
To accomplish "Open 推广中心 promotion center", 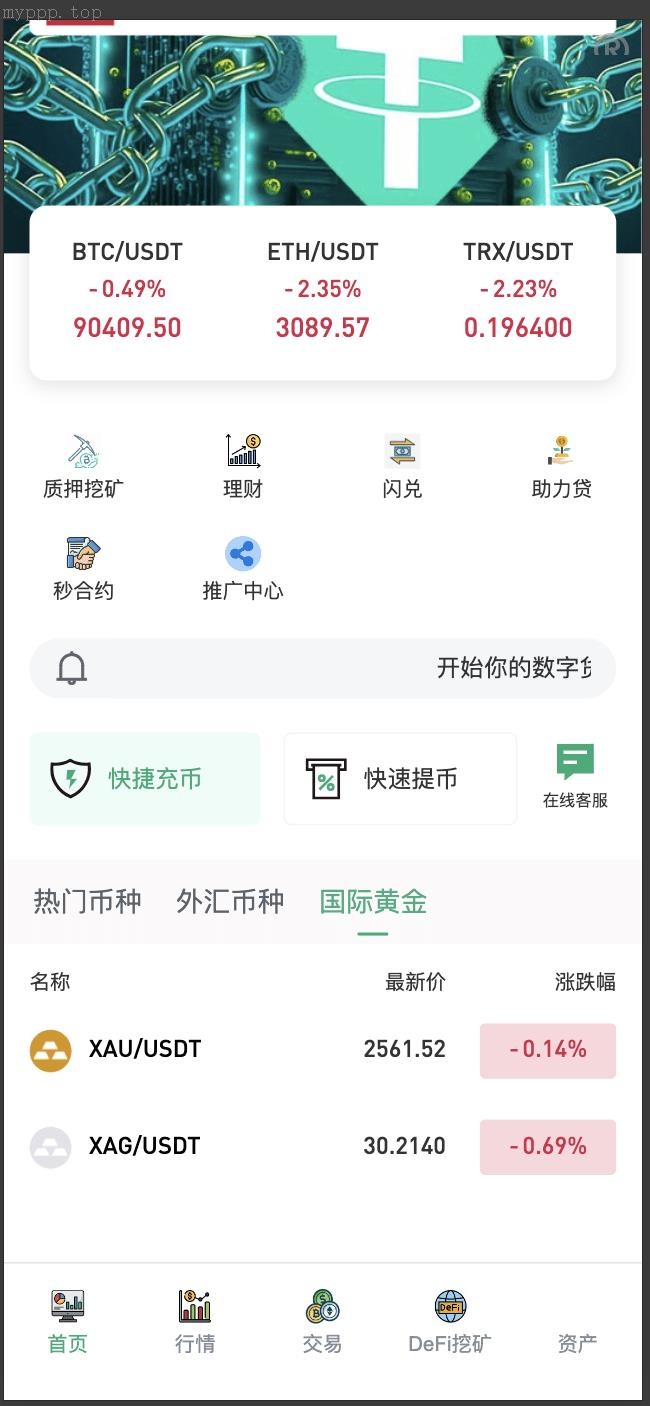I will [243, 568].
